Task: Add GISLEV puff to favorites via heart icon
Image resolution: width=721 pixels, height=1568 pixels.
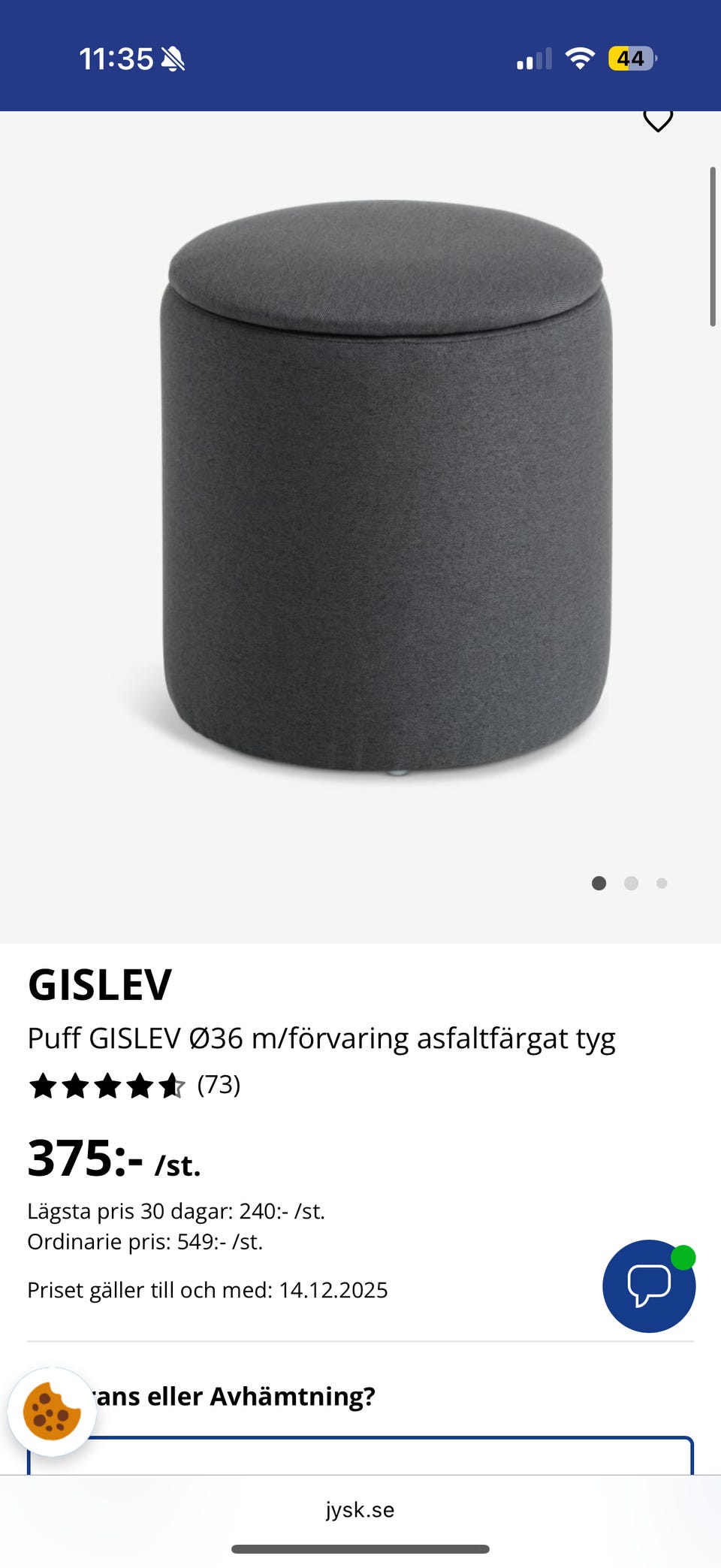Action: tap(659, 119)
